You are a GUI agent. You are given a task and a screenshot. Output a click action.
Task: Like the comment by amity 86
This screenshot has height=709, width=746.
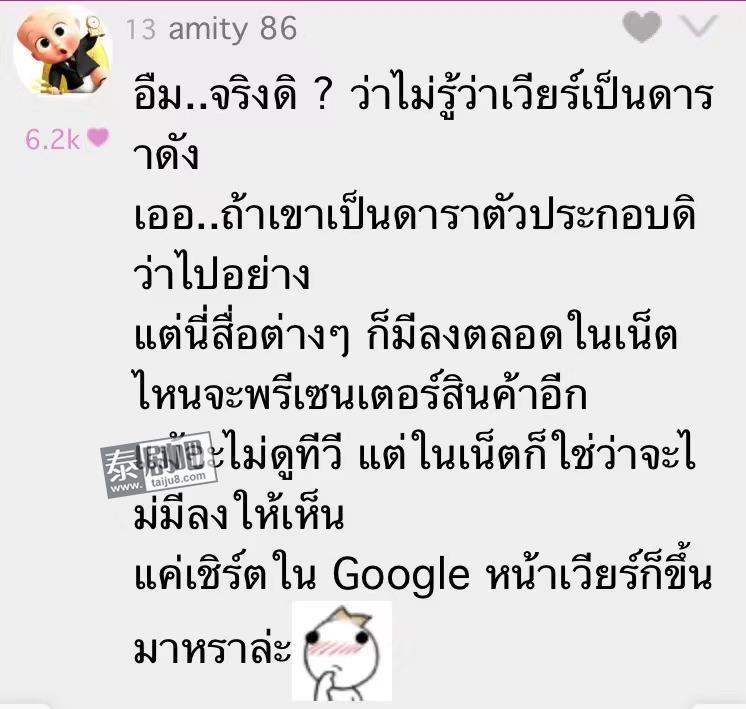pos(641,27)
